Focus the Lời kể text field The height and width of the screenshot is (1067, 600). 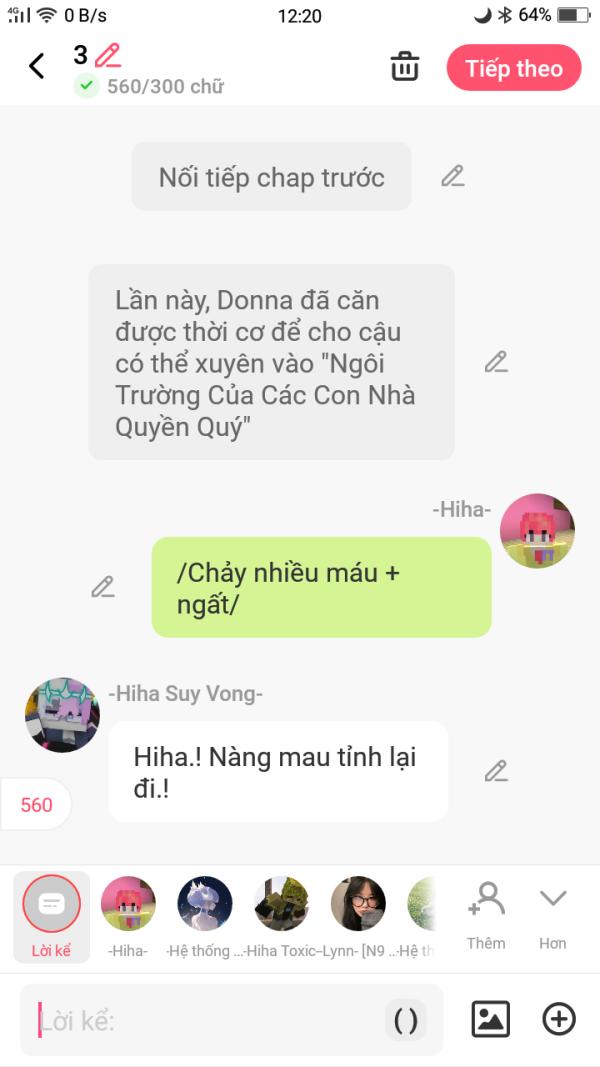[x=200, y=1020]
